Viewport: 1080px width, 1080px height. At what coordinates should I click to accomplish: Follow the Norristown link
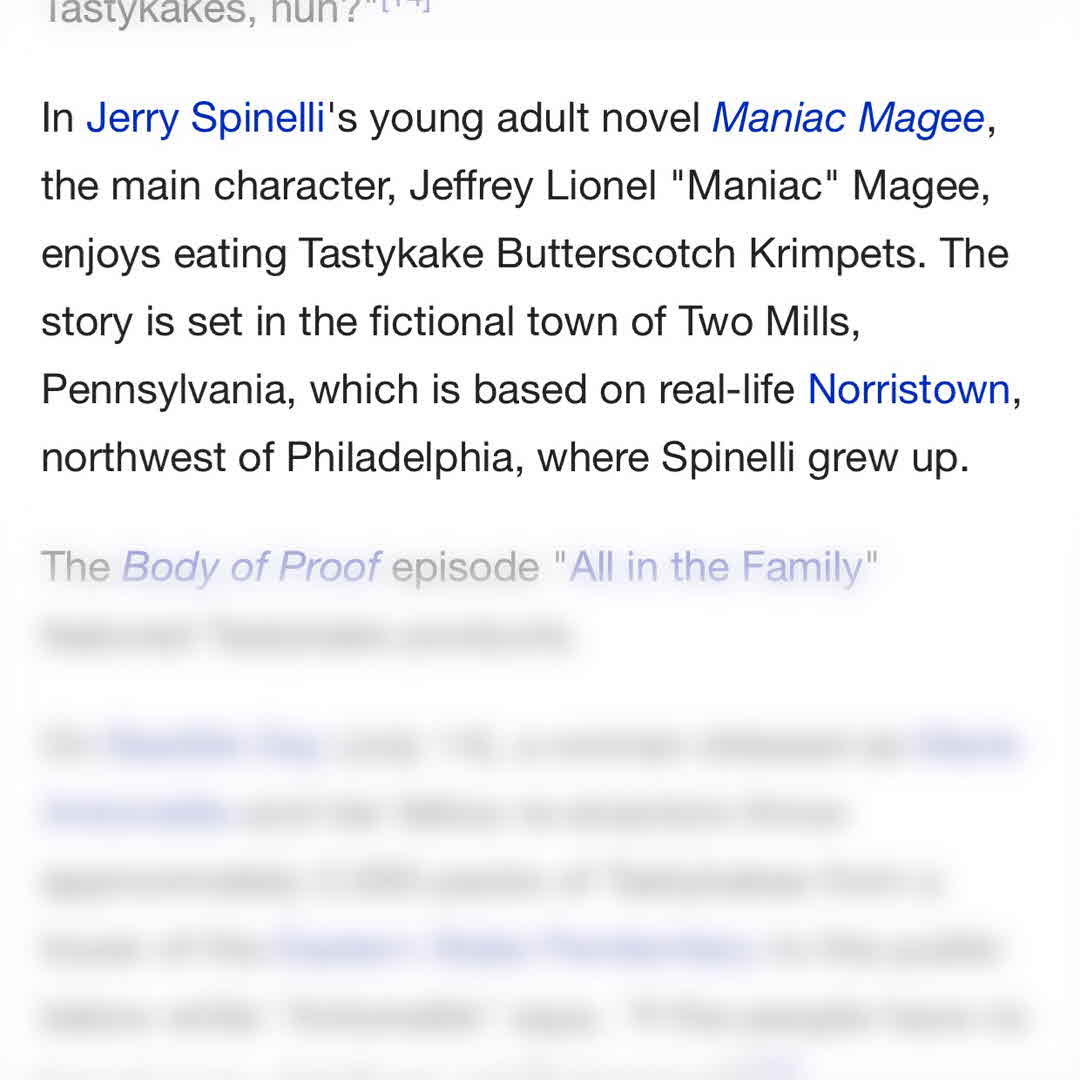(908, 388)
